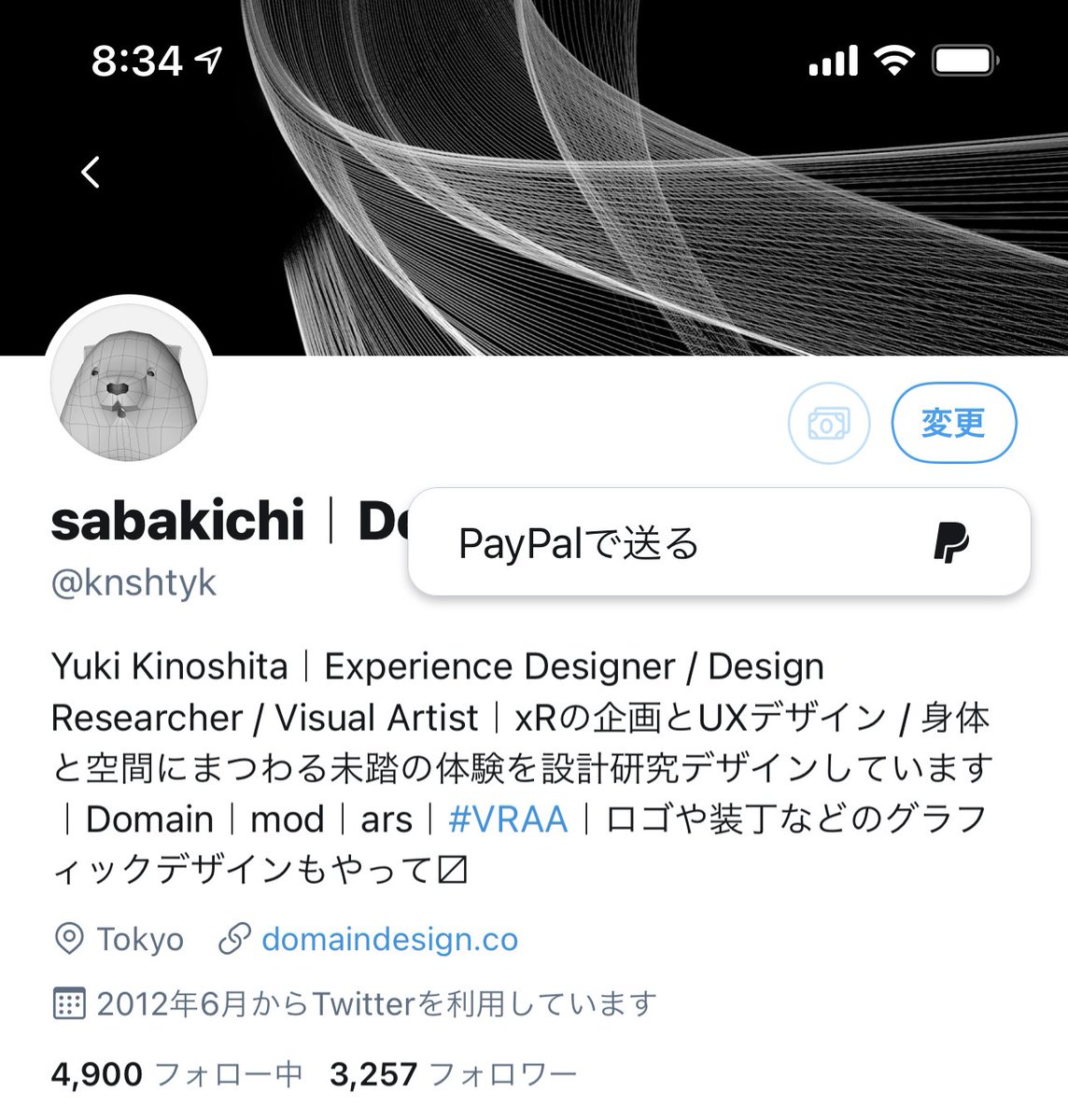
Task: Tap the polar bear profile avatar
Action: pyautogui.click(x=129, y=386)
